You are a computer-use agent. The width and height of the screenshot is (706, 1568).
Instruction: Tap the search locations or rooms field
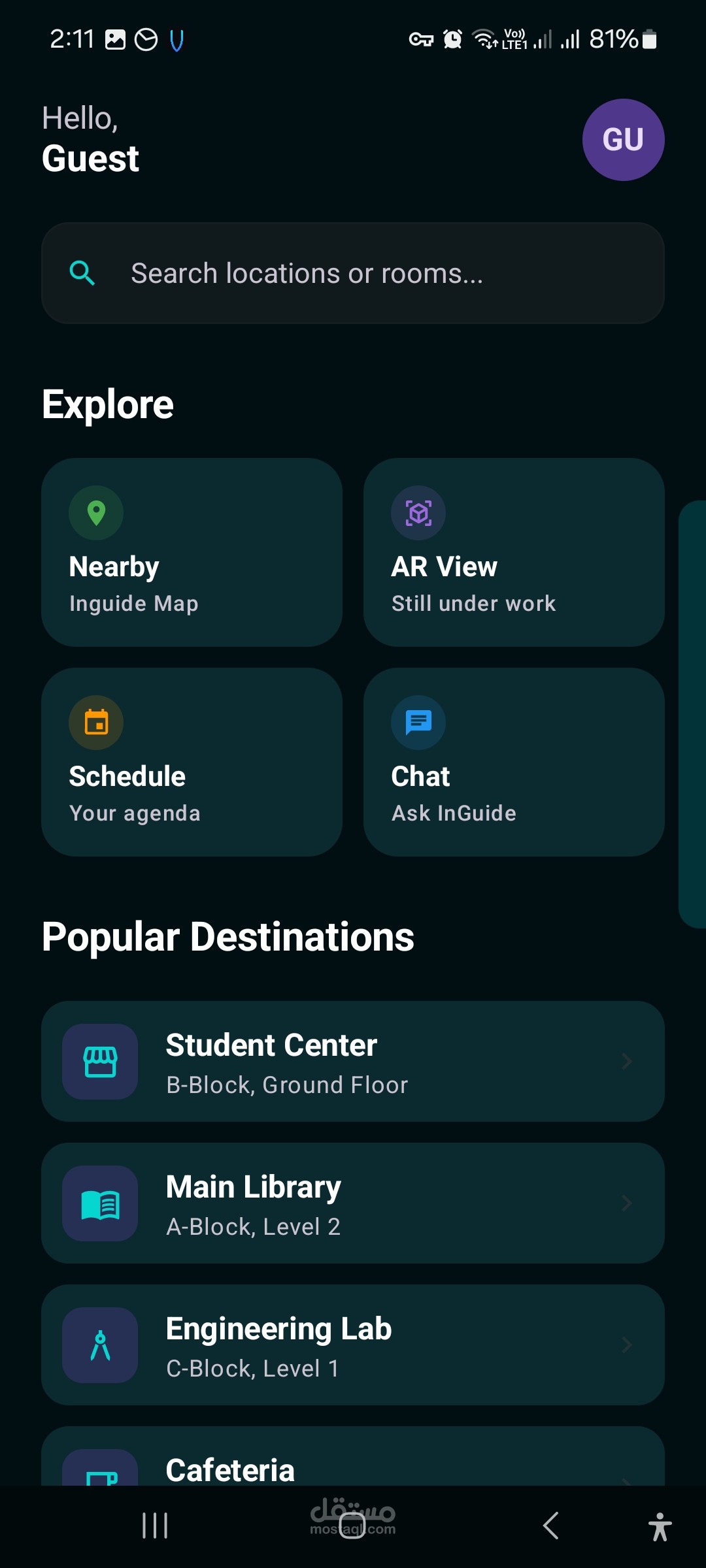coord(353,273)
